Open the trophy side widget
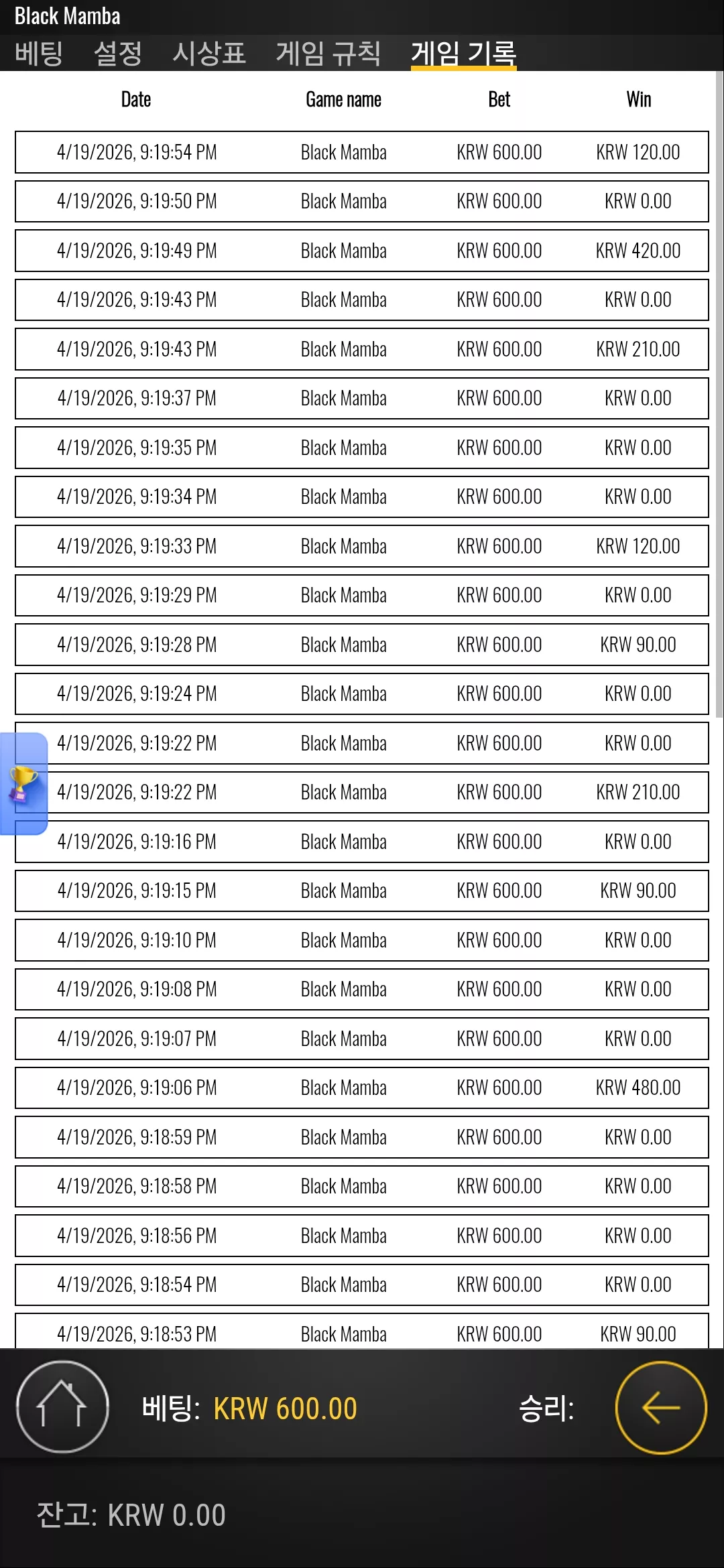 (x=24, y=783)
